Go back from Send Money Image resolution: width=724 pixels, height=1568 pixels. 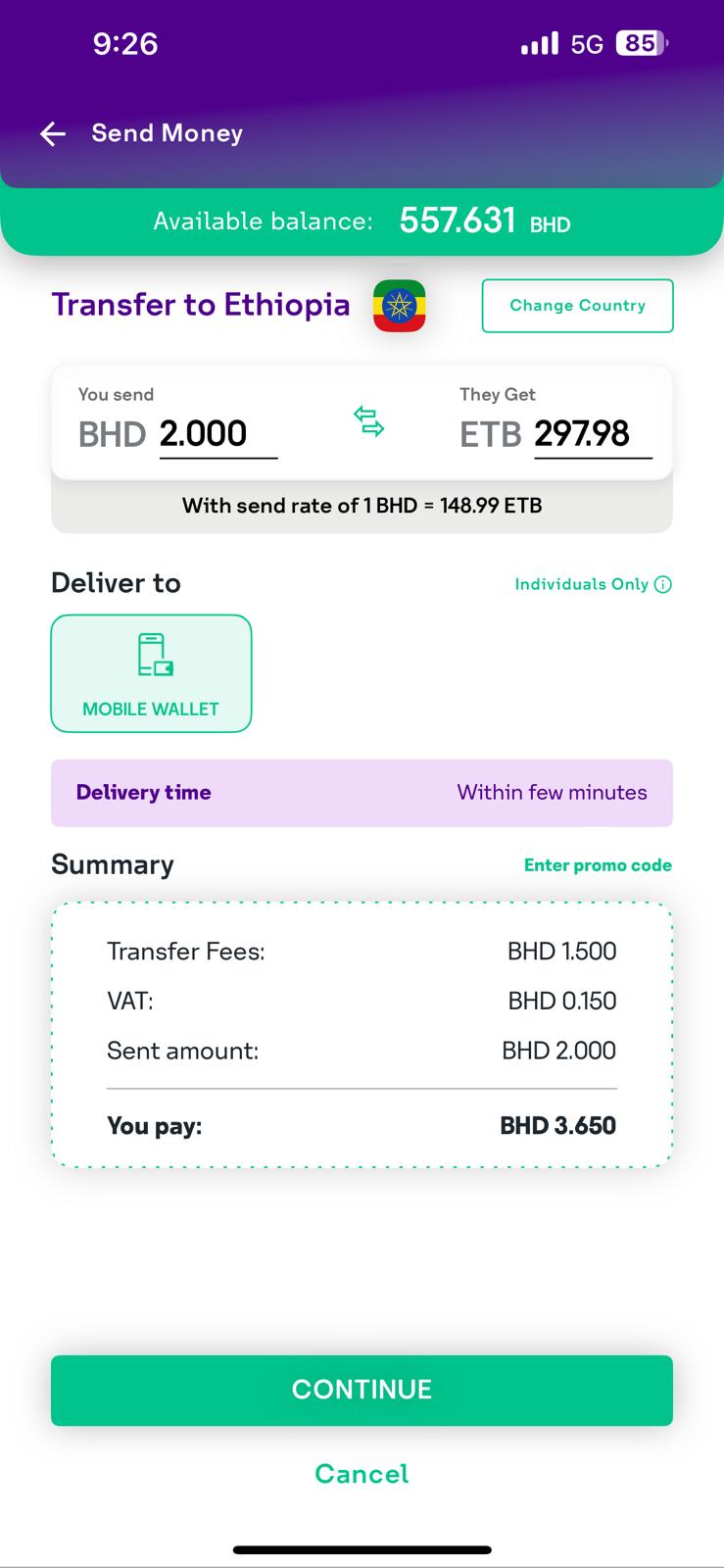click(53, 134)
